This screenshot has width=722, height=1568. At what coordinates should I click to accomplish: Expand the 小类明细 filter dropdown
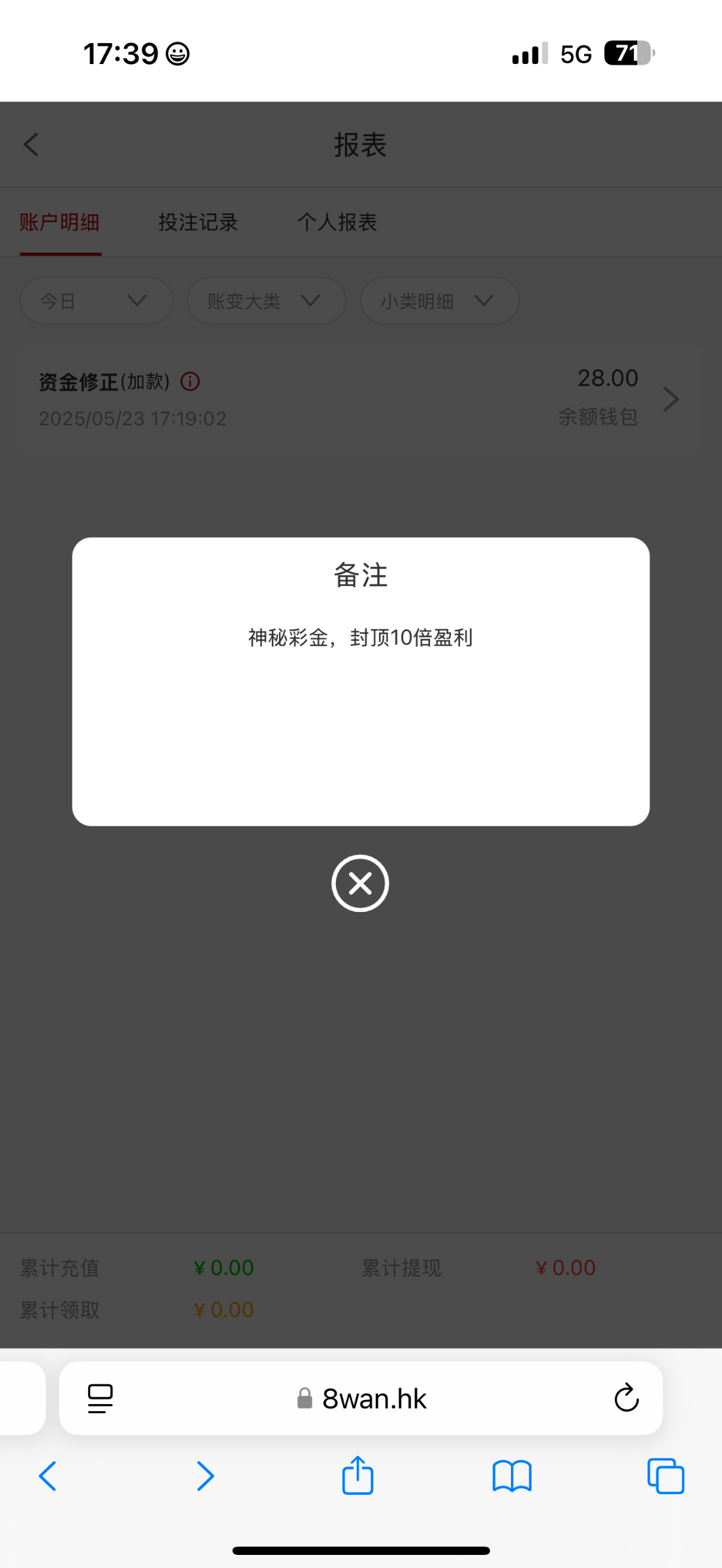440,301
